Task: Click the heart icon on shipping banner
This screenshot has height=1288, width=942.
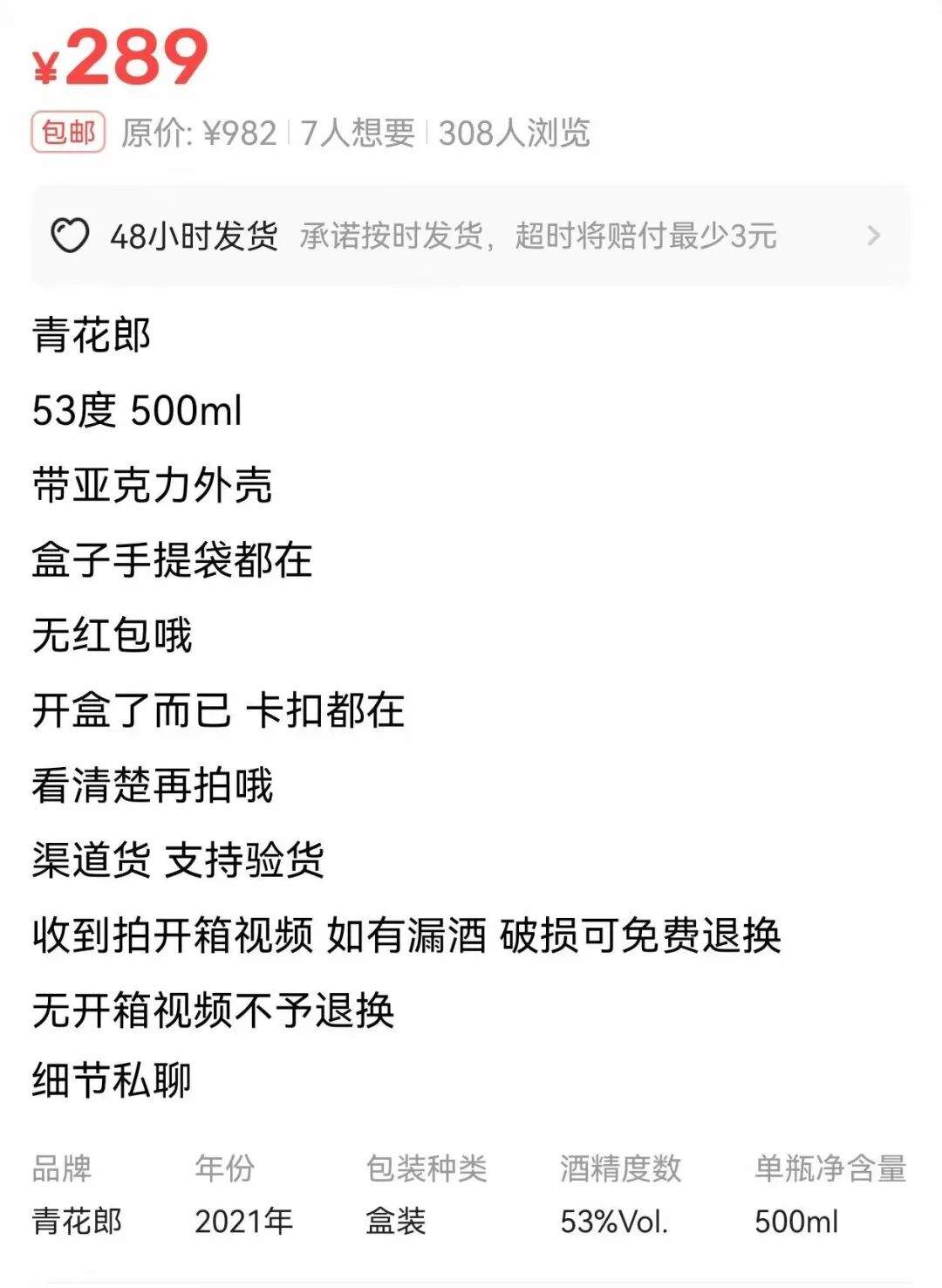Action: point(70,236)
